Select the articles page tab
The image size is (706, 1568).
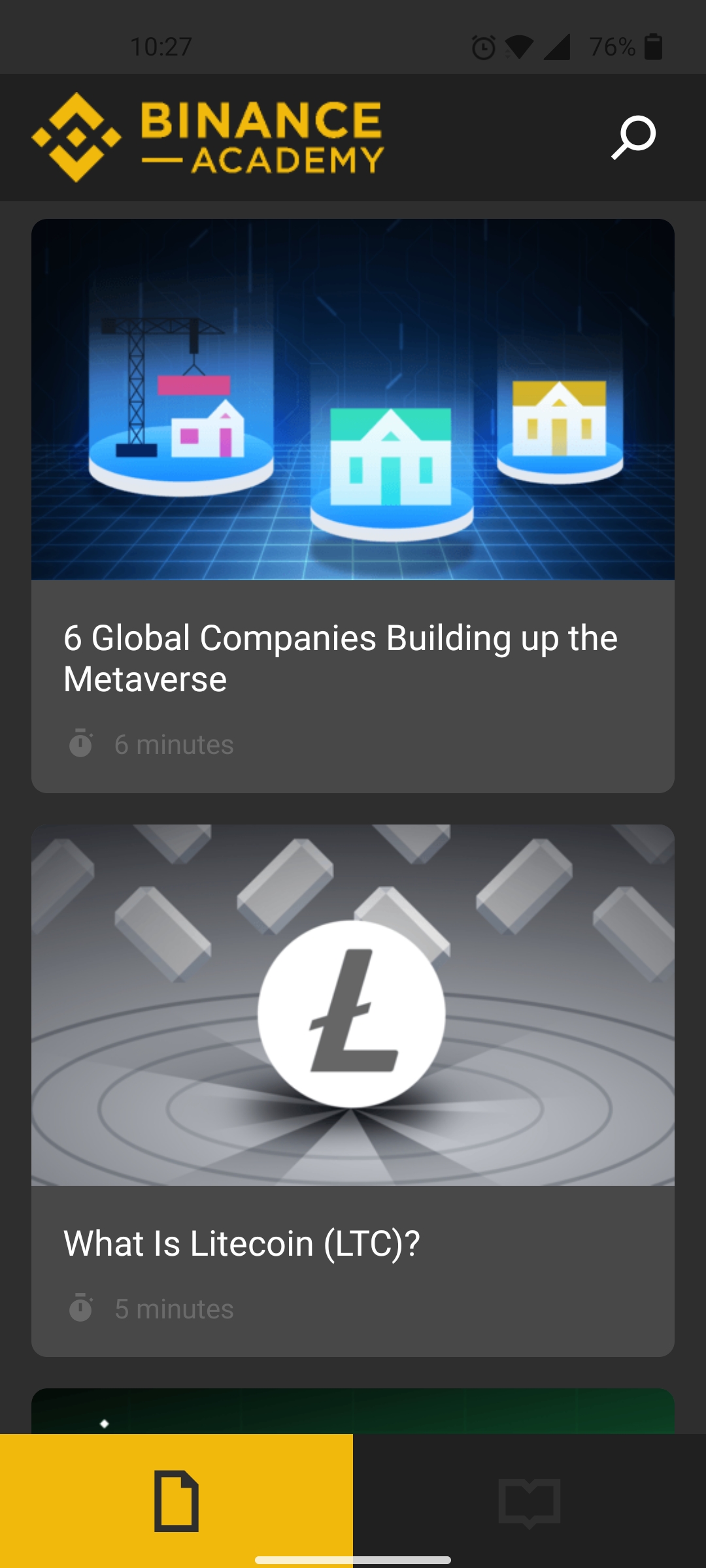click(x=176, y=1501)
